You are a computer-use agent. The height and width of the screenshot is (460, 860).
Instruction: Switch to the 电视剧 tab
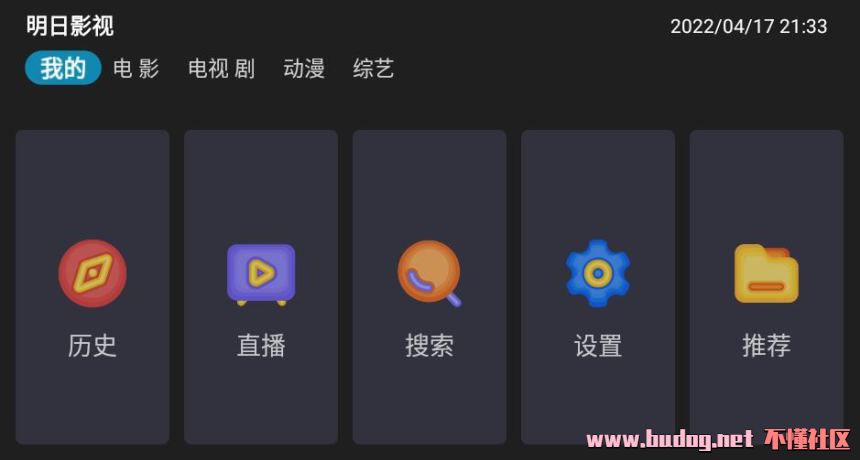[221, 68]
